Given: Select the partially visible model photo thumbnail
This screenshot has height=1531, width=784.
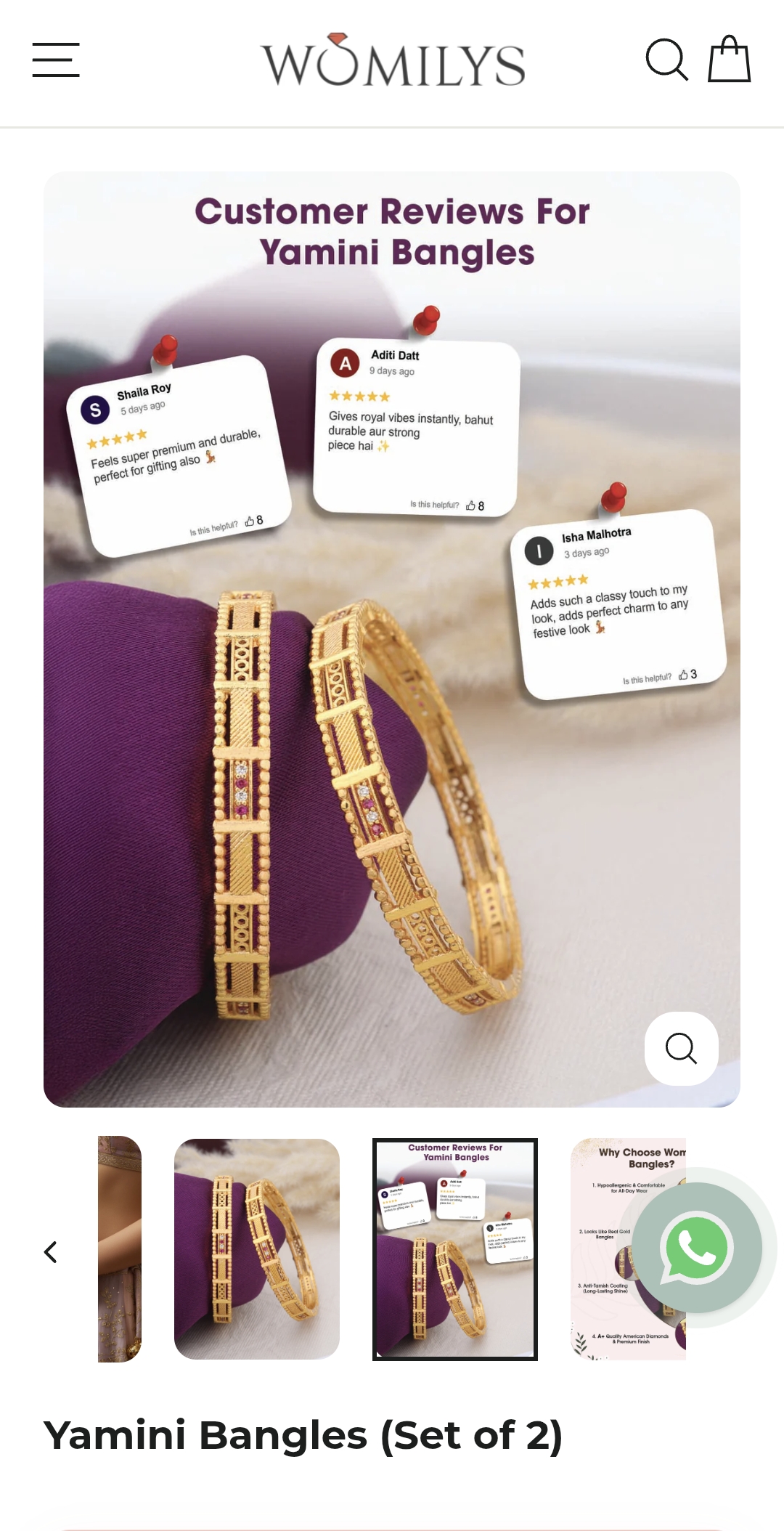Looking at the screenshot, I should [x=120, y=1248].
